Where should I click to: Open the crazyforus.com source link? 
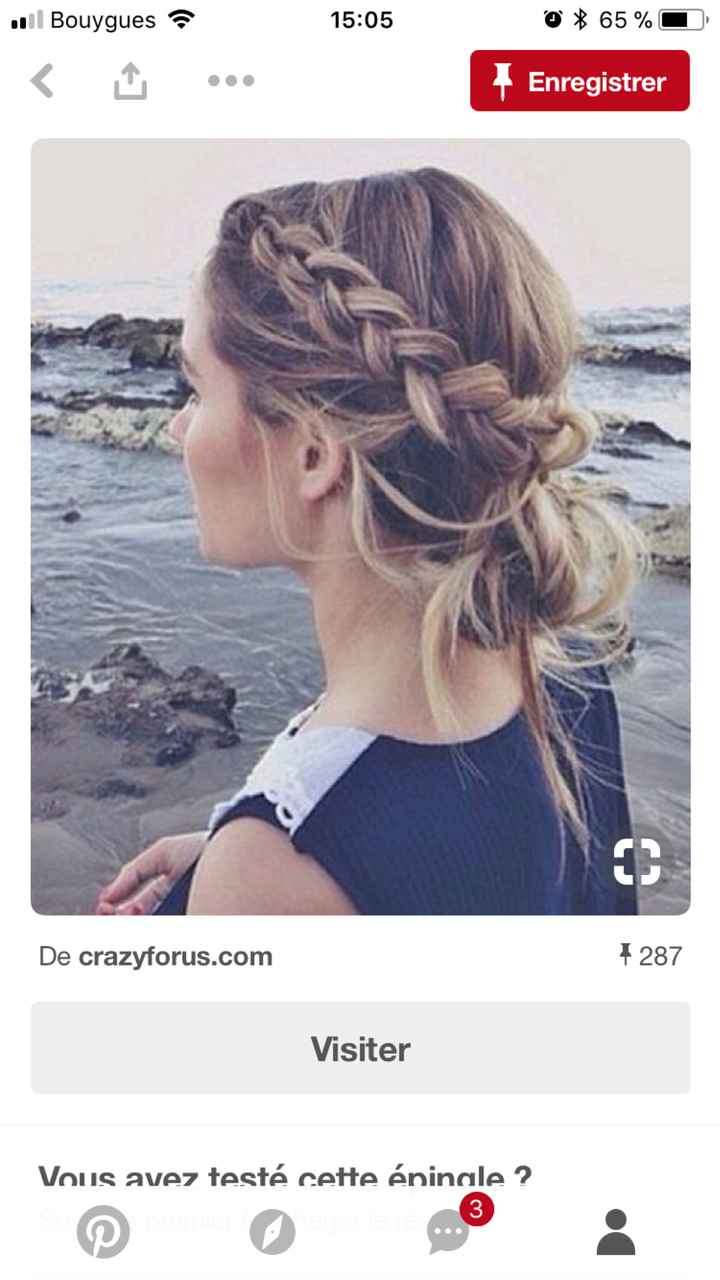click(x=175, y=956)
